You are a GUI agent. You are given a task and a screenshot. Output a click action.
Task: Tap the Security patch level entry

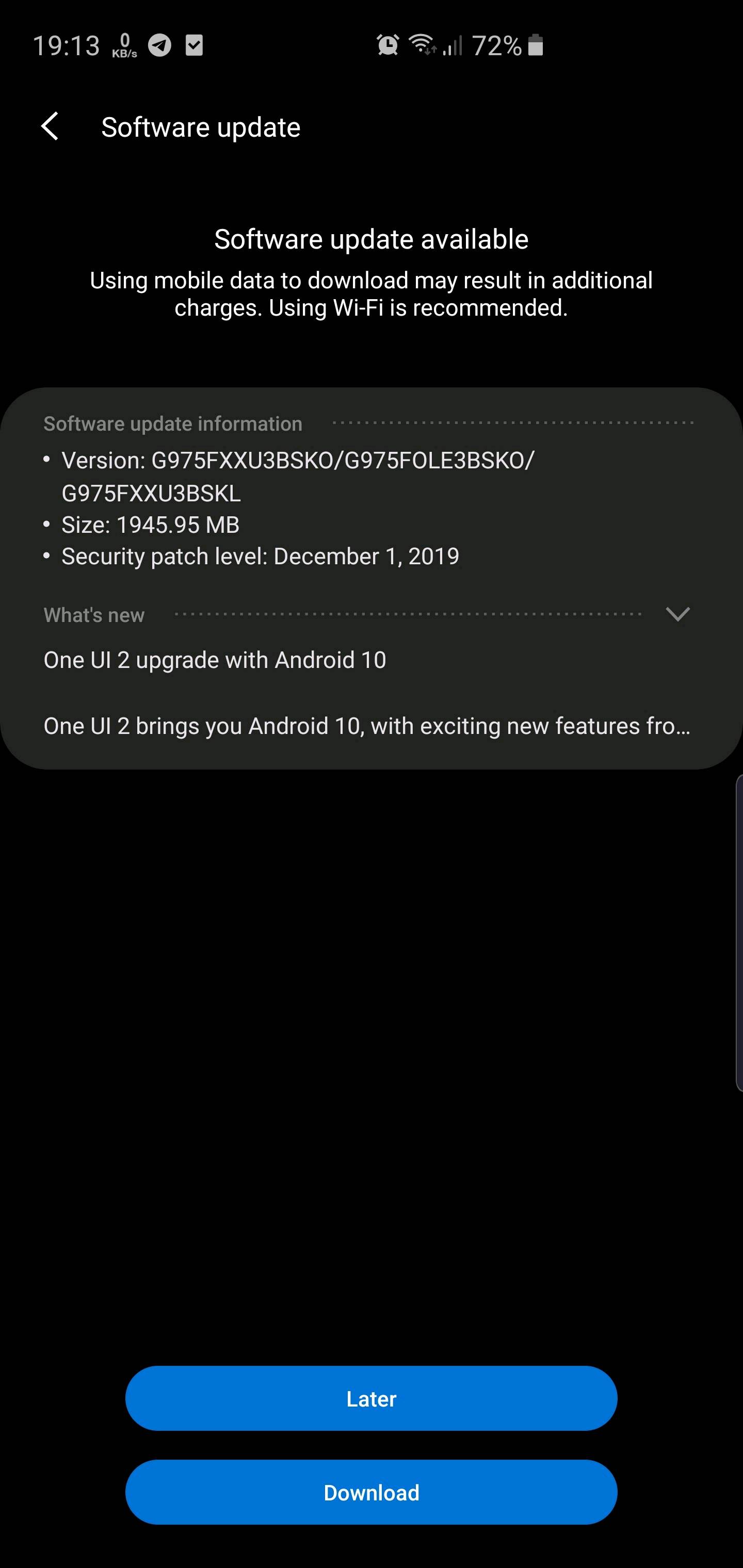click(261, 557)
